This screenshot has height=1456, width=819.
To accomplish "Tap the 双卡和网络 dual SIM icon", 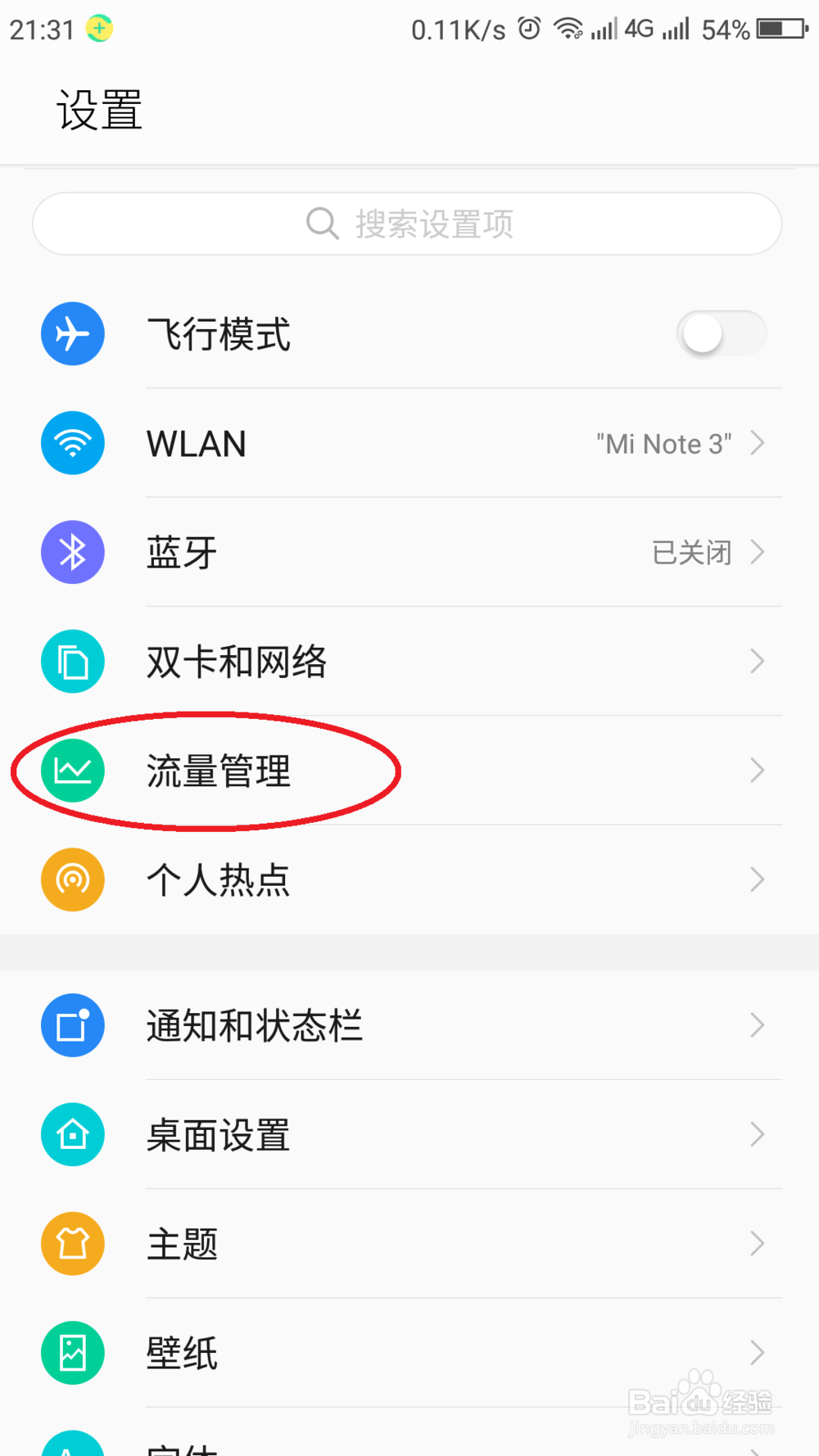I will tap(73, 661).
